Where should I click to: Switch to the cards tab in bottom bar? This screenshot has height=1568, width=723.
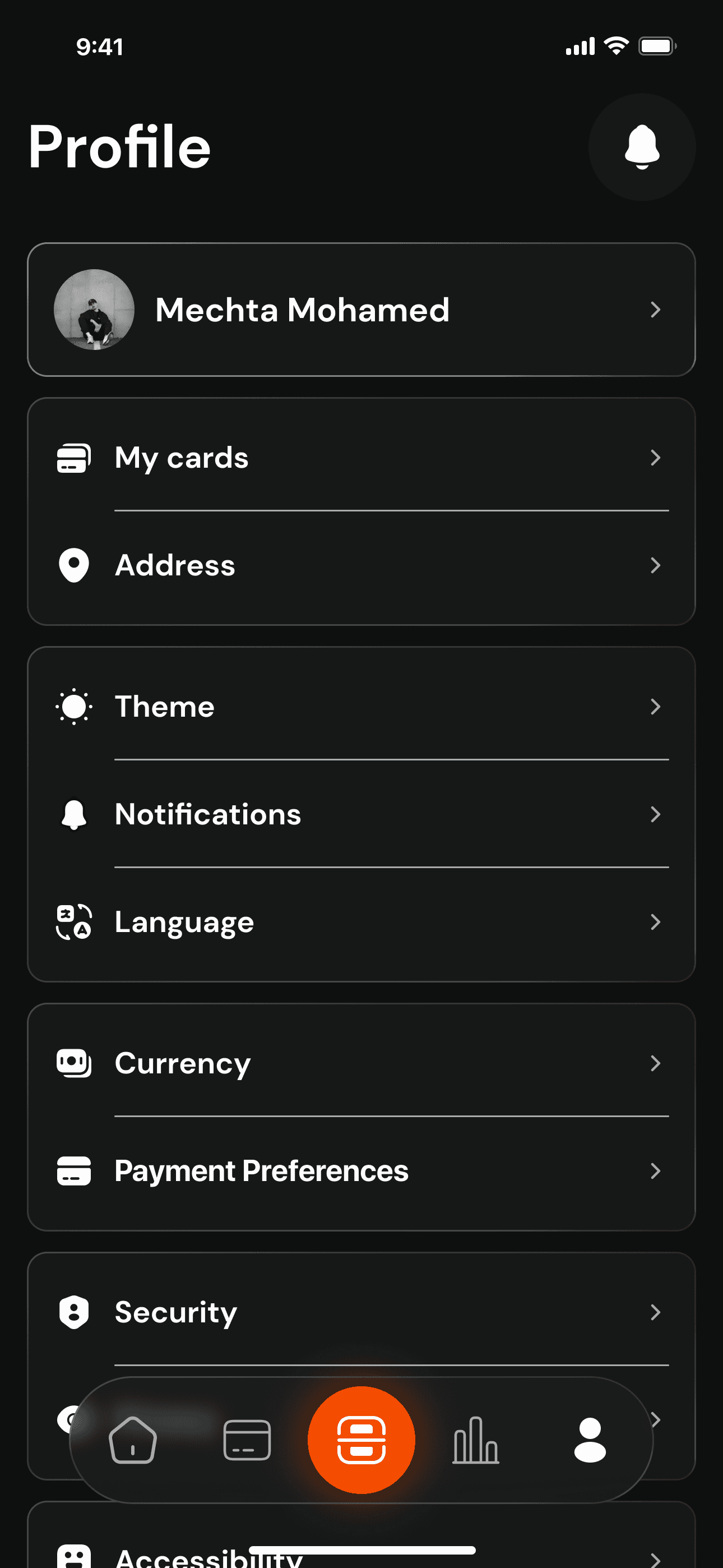[x=247, y=1440]
